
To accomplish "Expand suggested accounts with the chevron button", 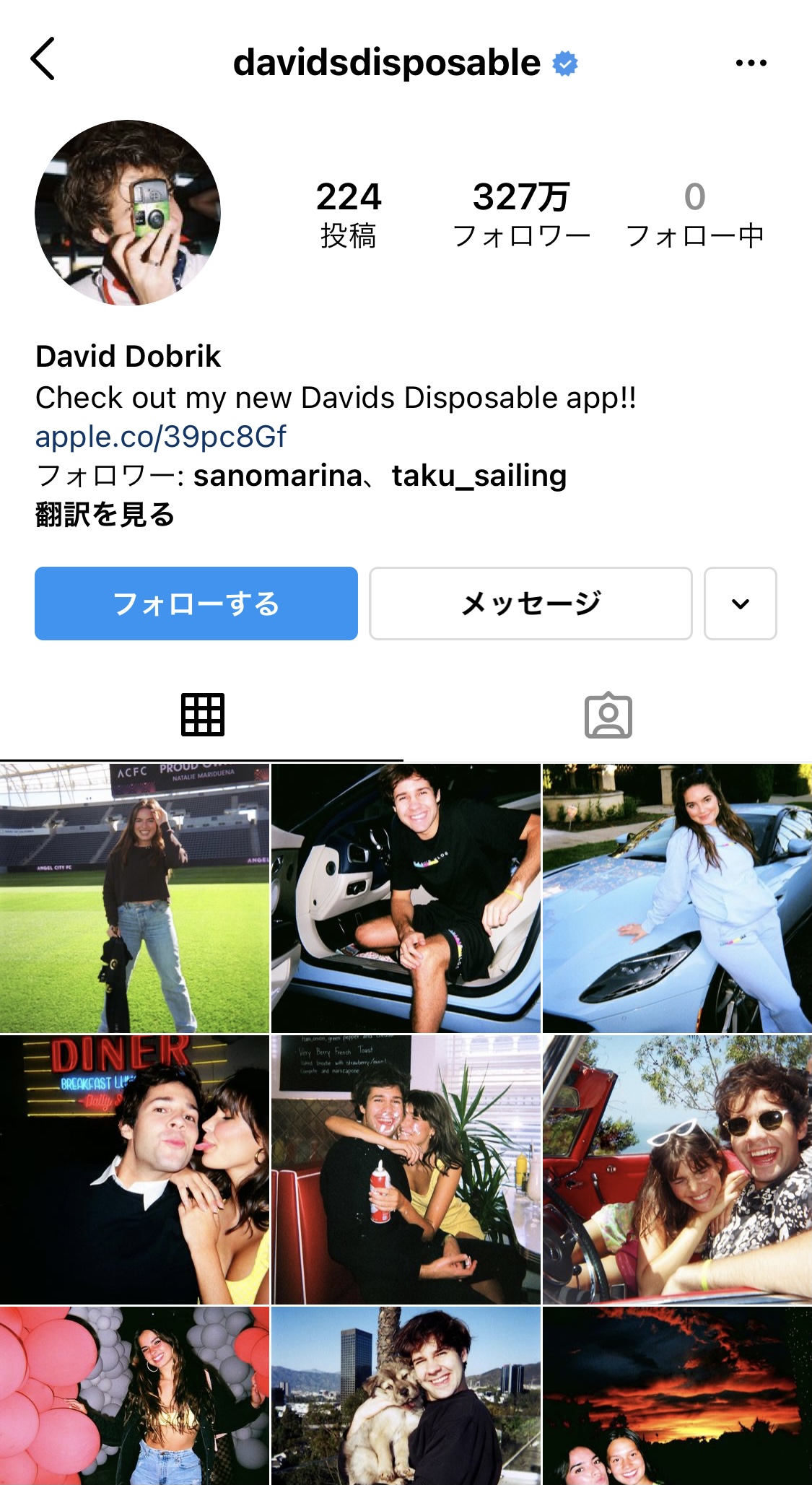I will point(740,604).
